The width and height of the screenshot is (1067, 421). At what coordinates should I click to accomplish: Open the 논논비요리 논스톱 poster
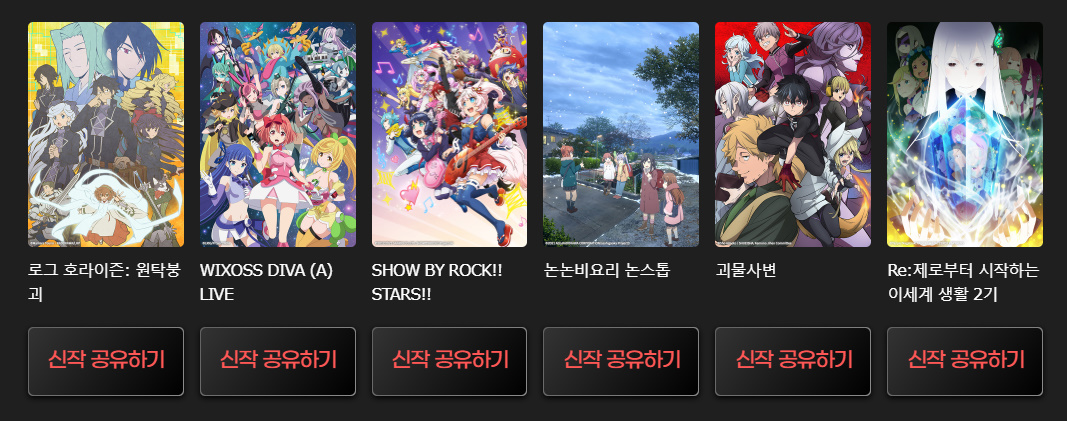621,134
